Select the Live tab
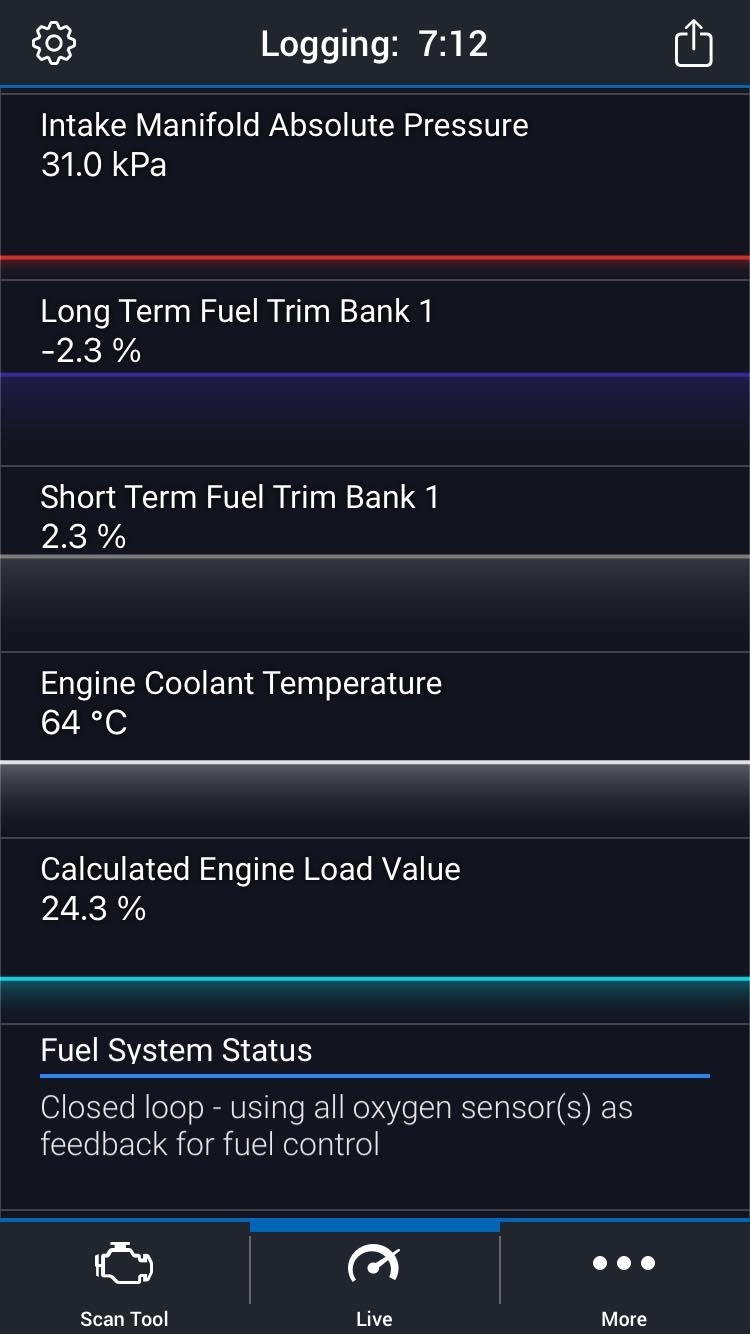 374,1280
